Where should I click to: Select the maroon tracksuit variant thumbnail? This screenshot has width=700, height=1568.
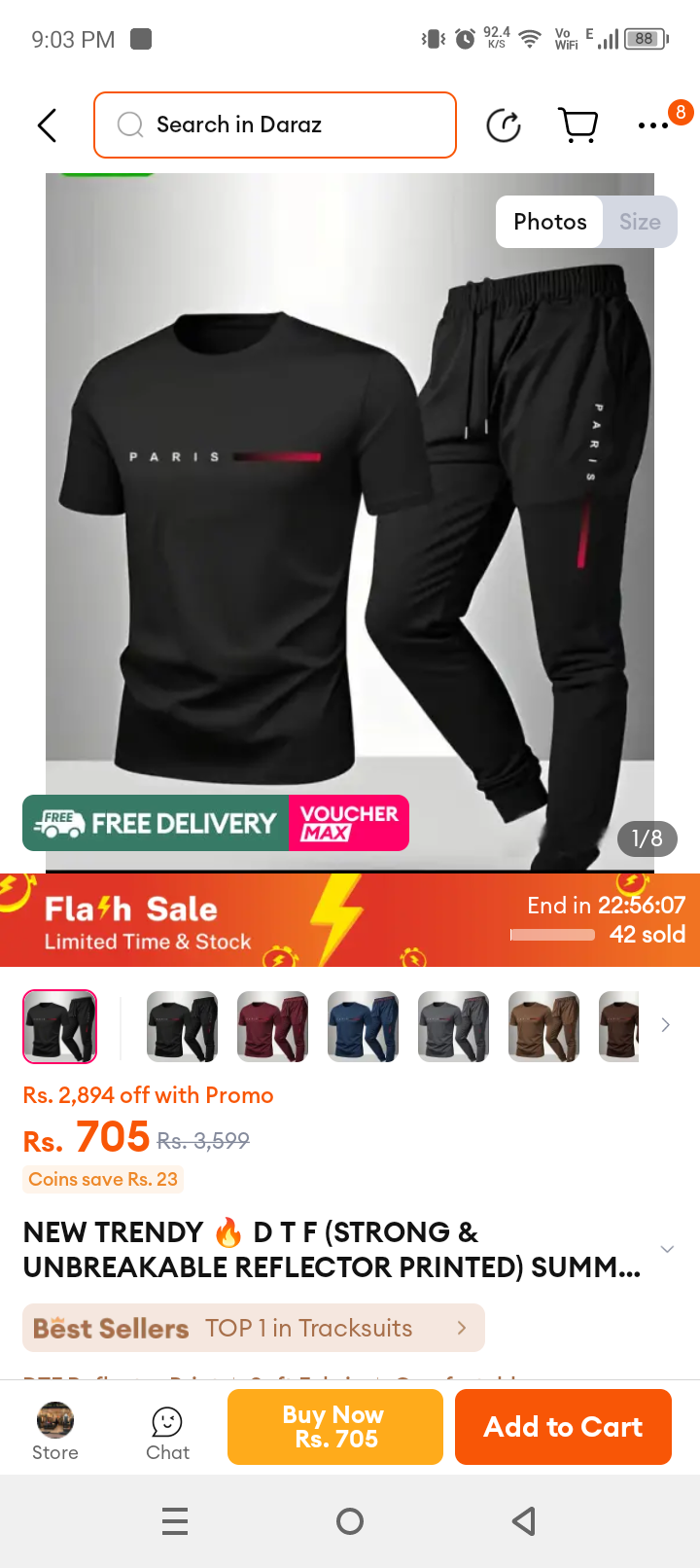click(273, 1026)
